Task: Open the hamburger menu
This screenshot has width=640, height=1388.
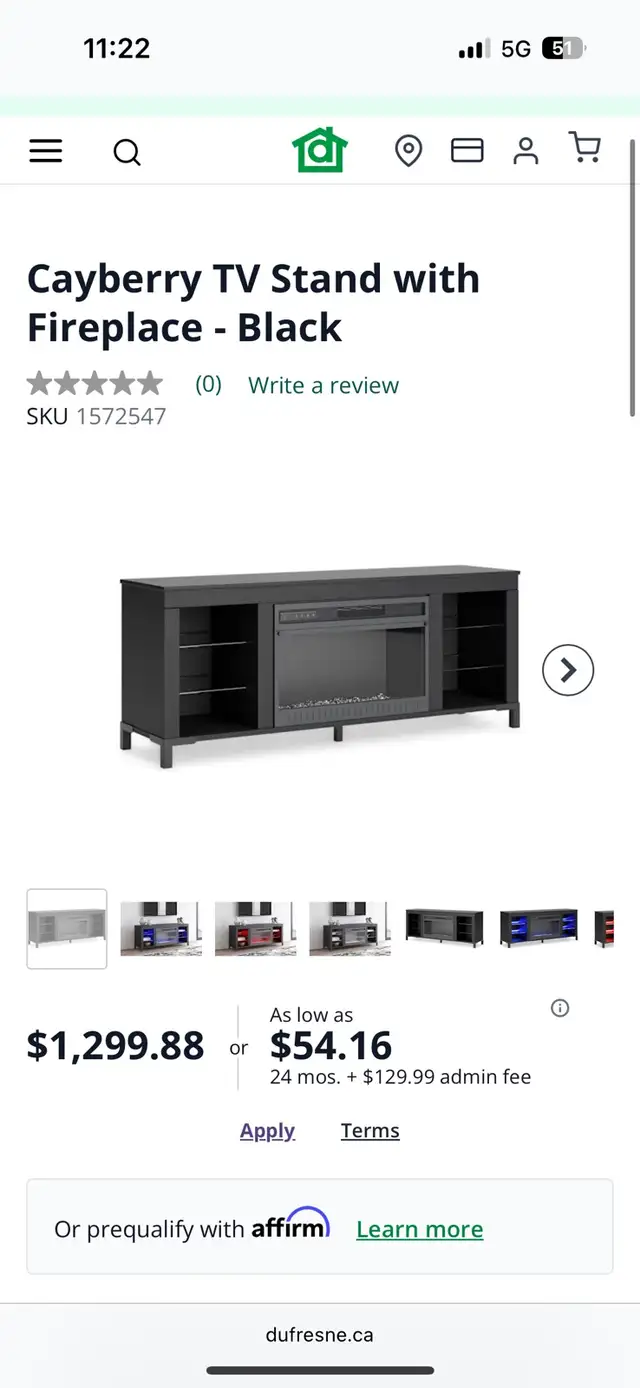Action: tap(46, 151)
